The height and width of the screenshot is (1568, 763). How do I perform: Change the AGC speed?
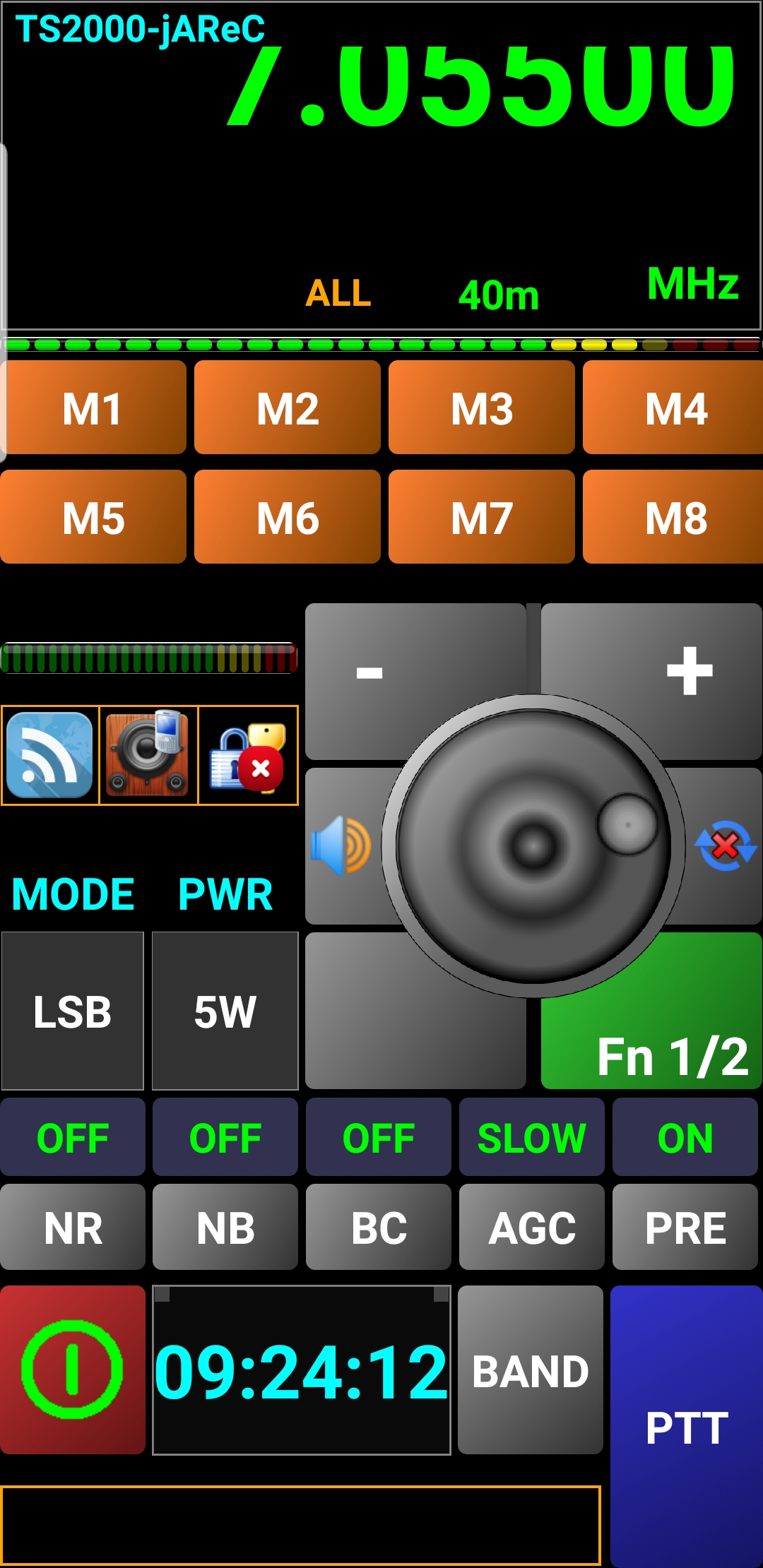tap(532, 1228)
